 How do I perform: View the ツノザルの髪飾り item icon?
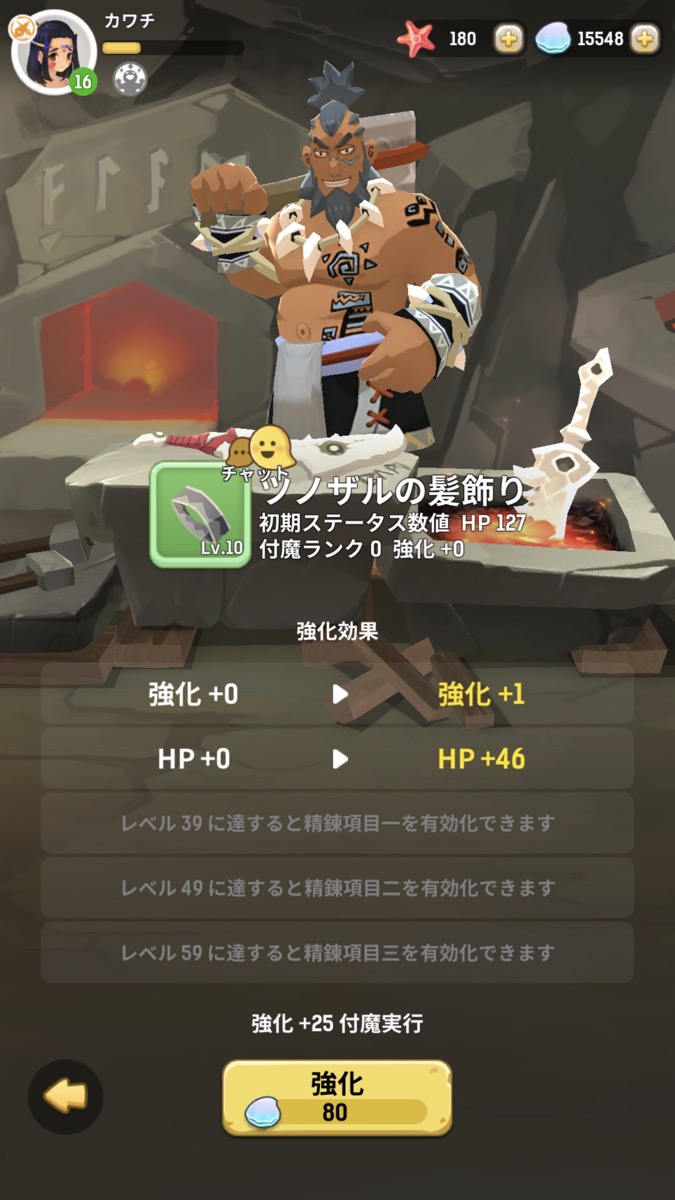[x=199, y=514]
